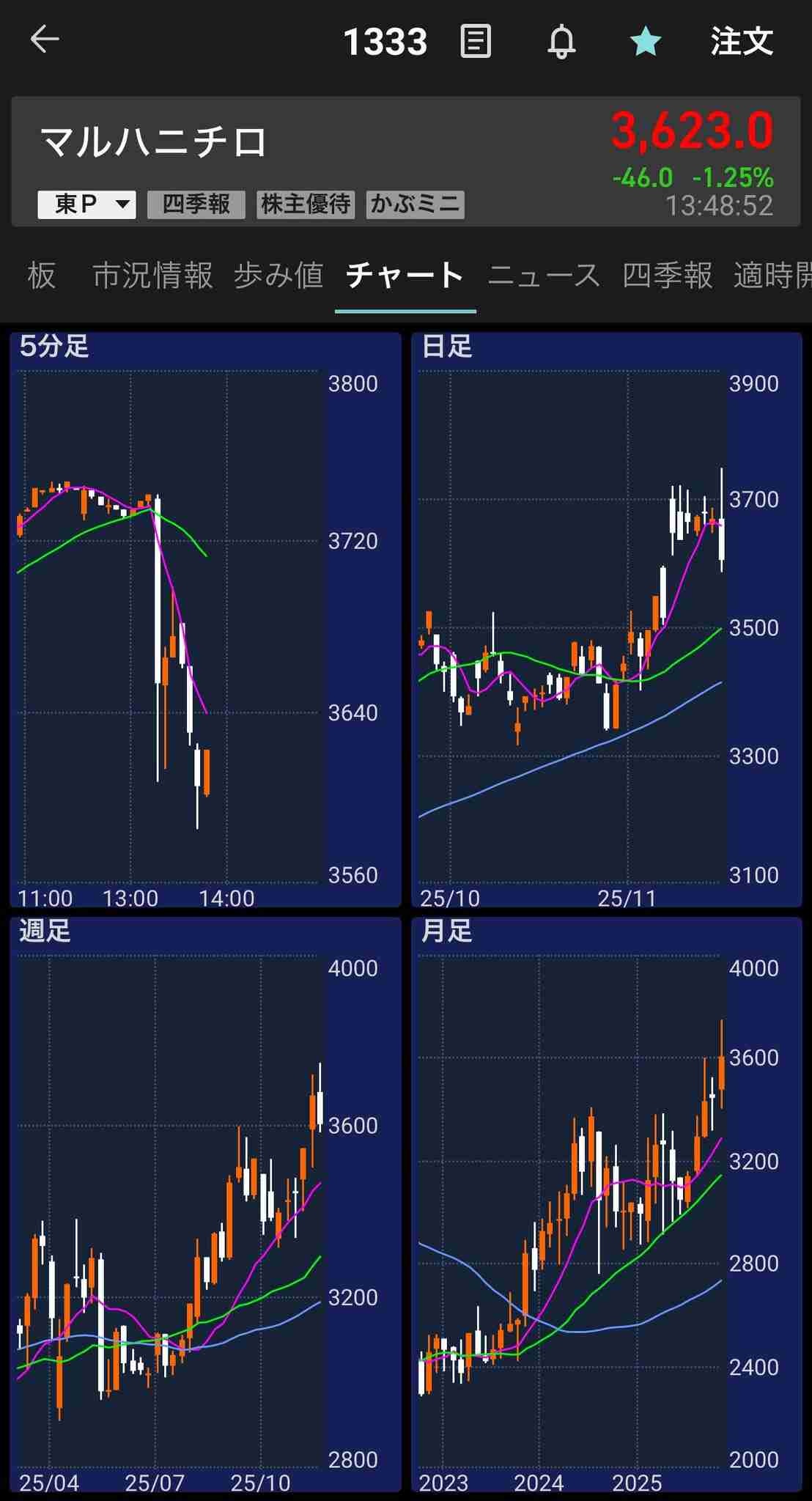Screen dimensions: 812x1501
Task: Select the チャート tab
Action: pyautogui.click(x=405, y=276)
